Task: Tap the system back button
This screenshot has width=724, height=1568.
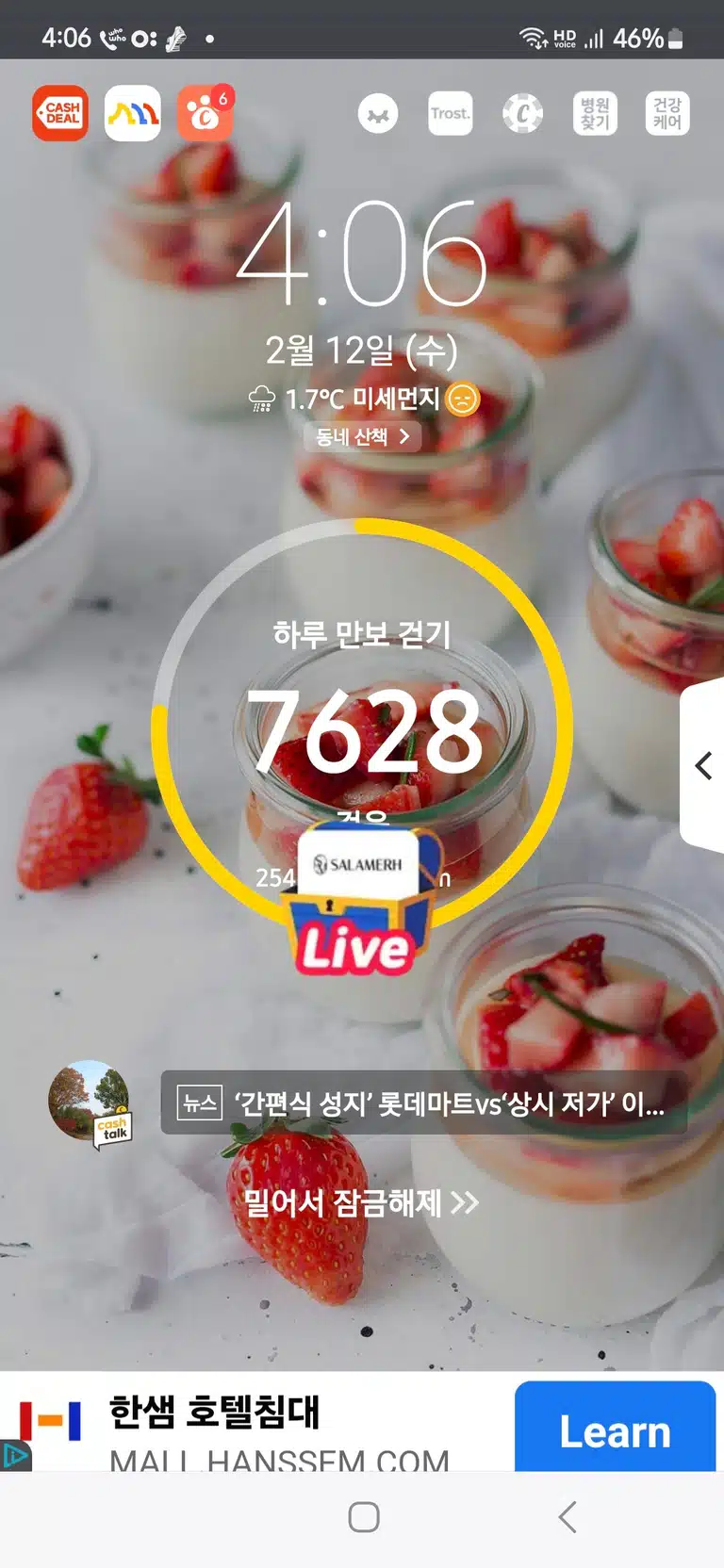Action: [568, 1517]
